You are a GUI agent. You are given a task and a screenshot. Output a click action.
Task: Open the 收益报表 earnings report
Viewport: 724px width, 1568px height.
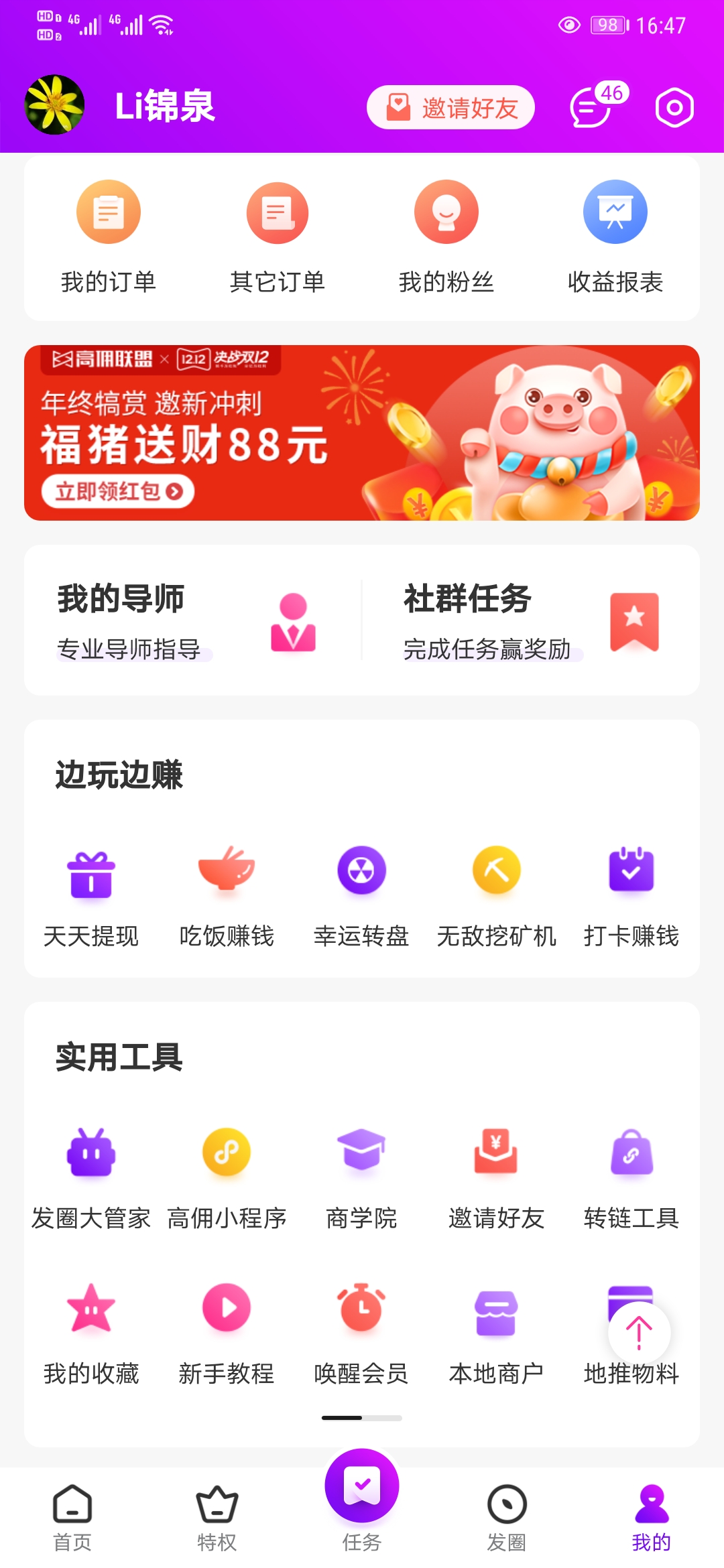[615, 235]
